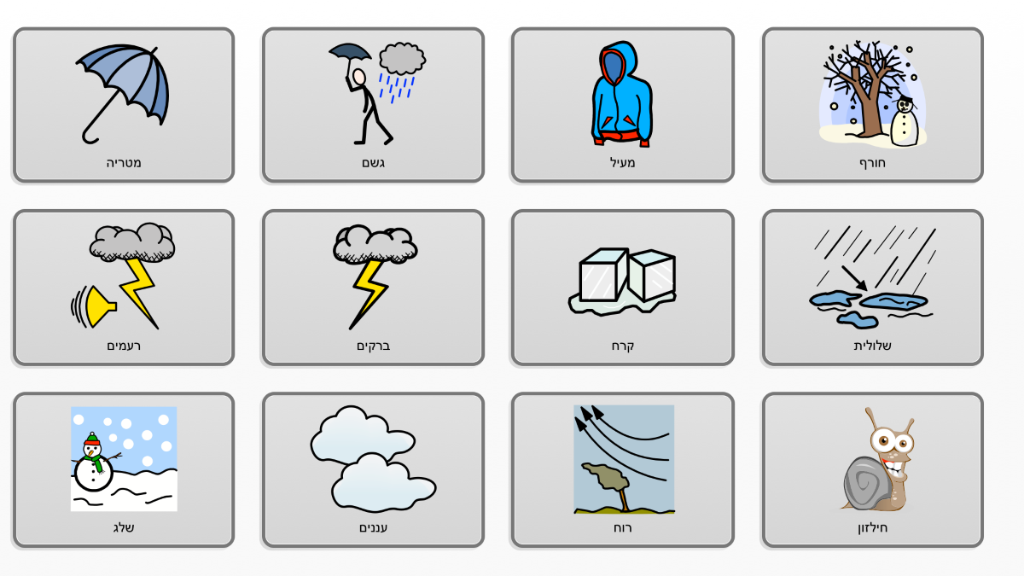
Task: Select the wind tile labeled רוח
Action: pos(622,470)
